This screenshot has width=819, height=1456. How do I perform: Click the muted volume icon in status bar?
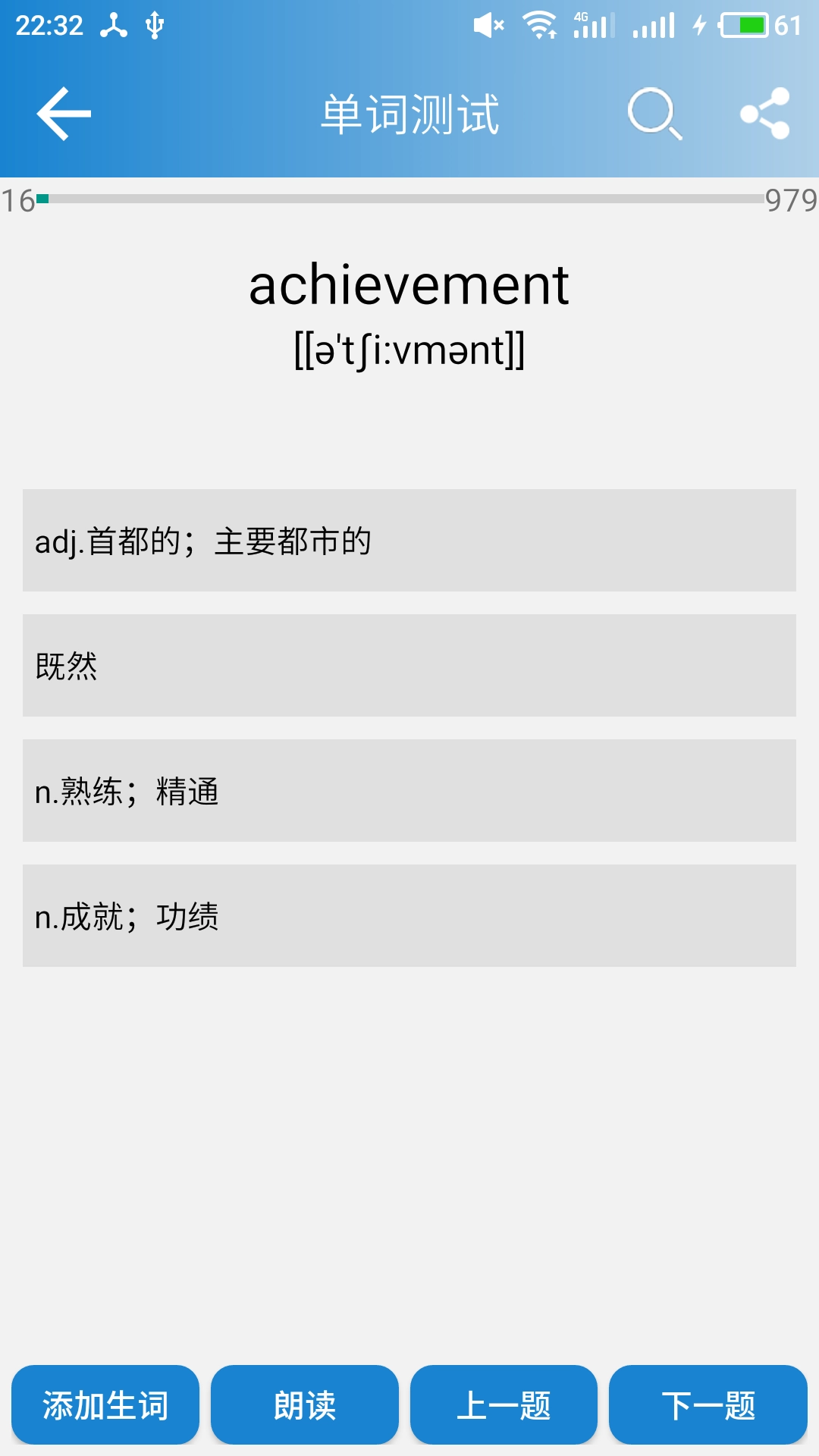click(486, 24)
